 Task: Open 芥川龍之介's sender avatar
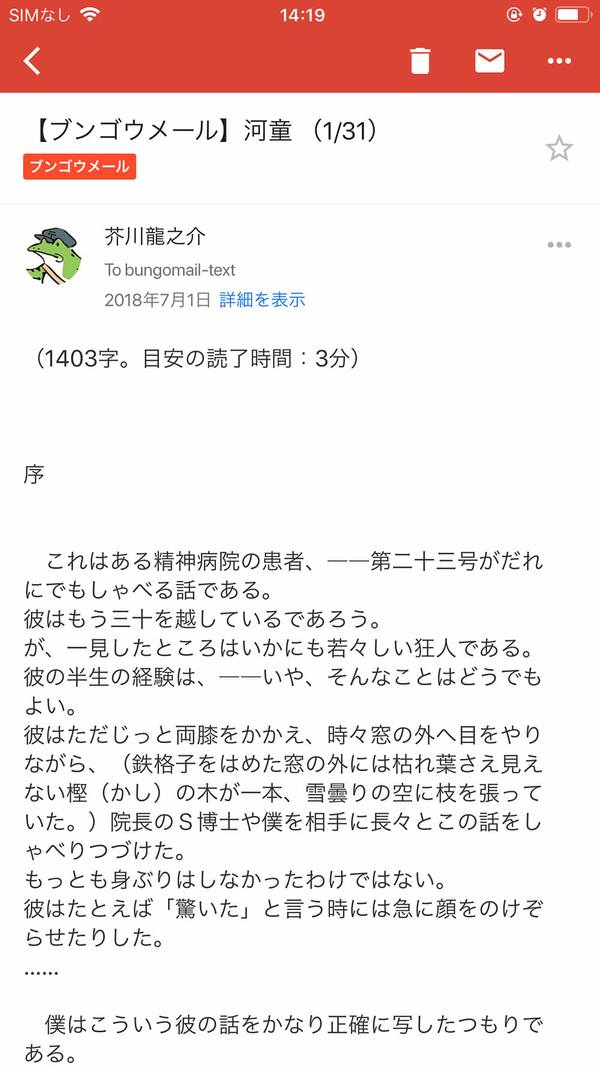pos(53,257)
